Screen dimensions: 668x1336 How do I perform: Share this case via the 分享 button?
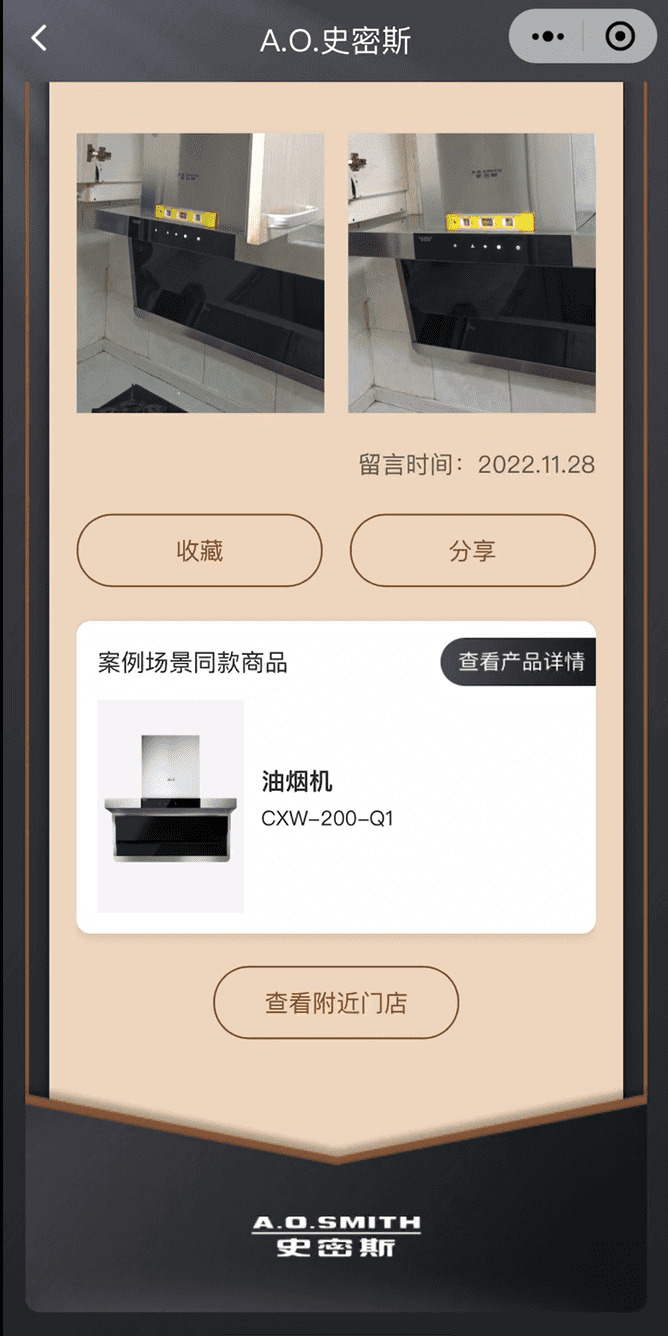pos(472,551)
